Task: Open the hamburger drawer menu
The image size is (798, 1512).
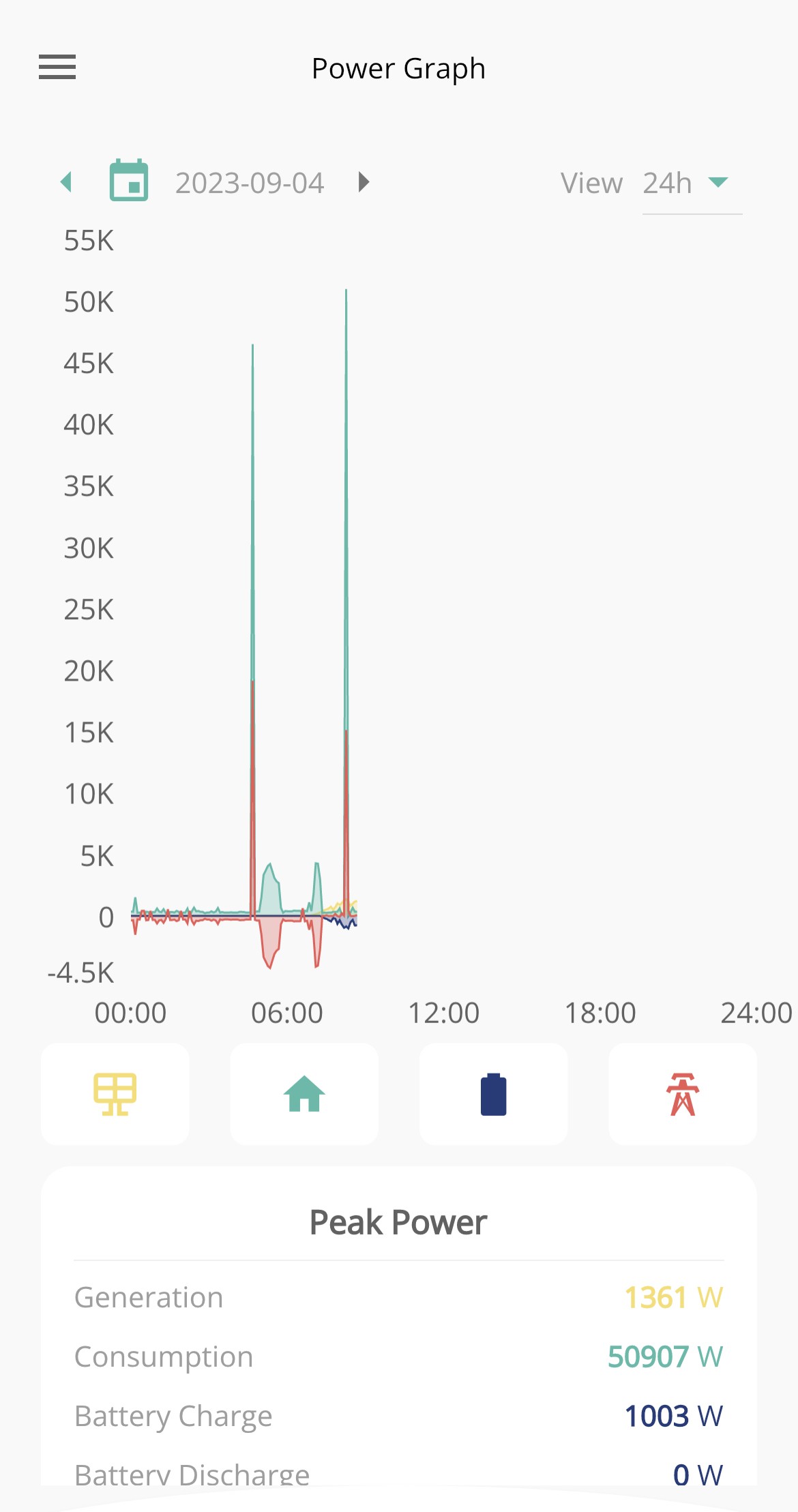Action: coord(57,68)
